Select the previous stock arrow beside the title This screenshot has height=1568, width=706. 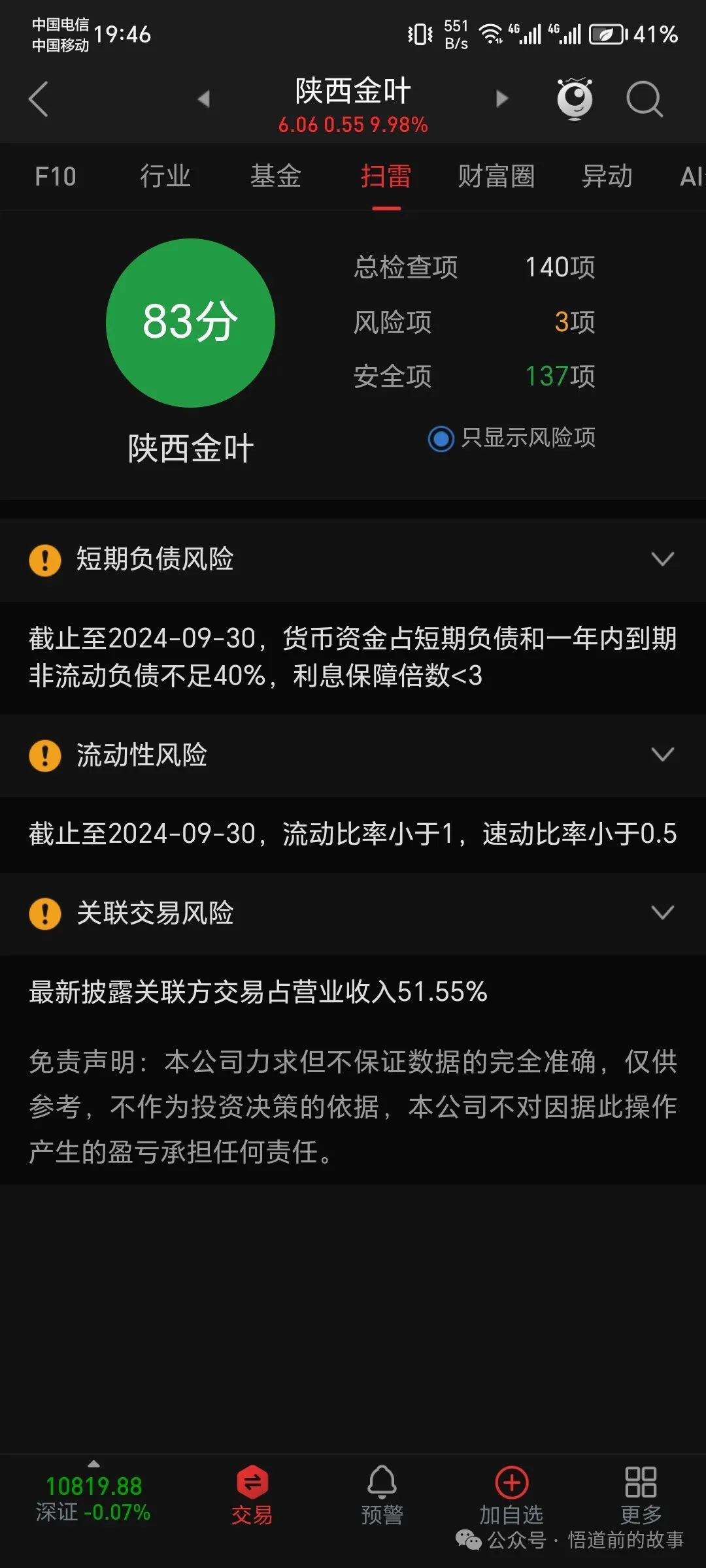click(205, 98)
